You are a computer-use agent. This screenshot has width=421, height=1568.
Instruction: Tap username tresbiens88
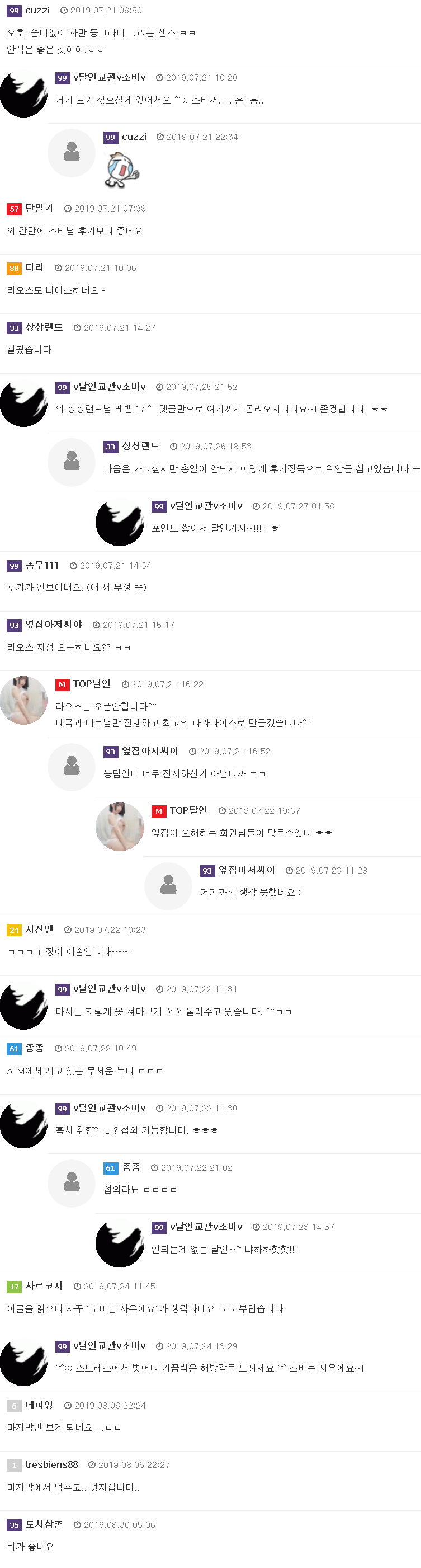51,1464
